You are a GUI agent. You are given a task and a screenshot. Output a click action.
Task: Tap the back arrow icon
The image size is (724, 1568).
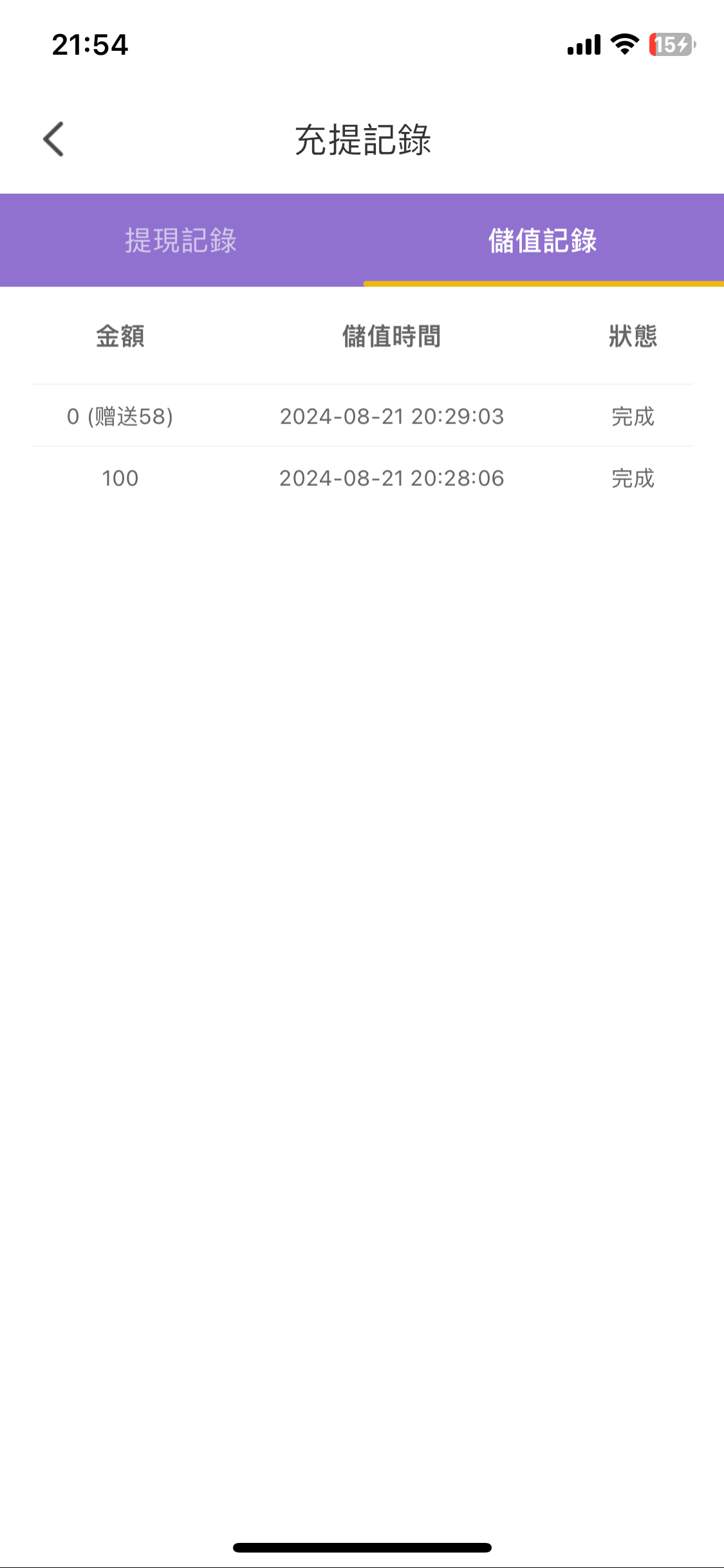tap(54, 139)
